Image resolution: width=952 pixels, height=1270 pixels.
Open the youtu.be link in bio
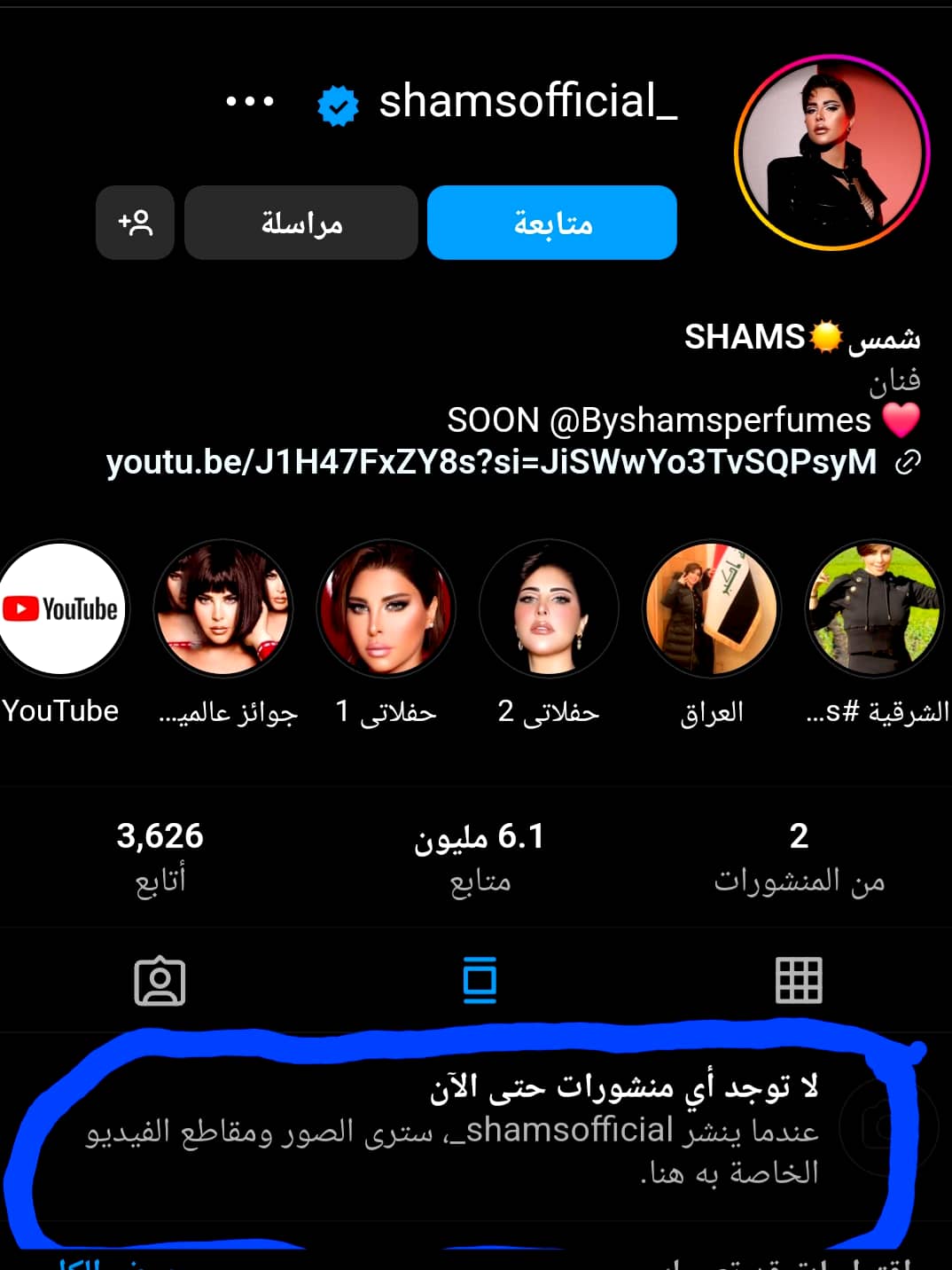[x=491, y=462]
